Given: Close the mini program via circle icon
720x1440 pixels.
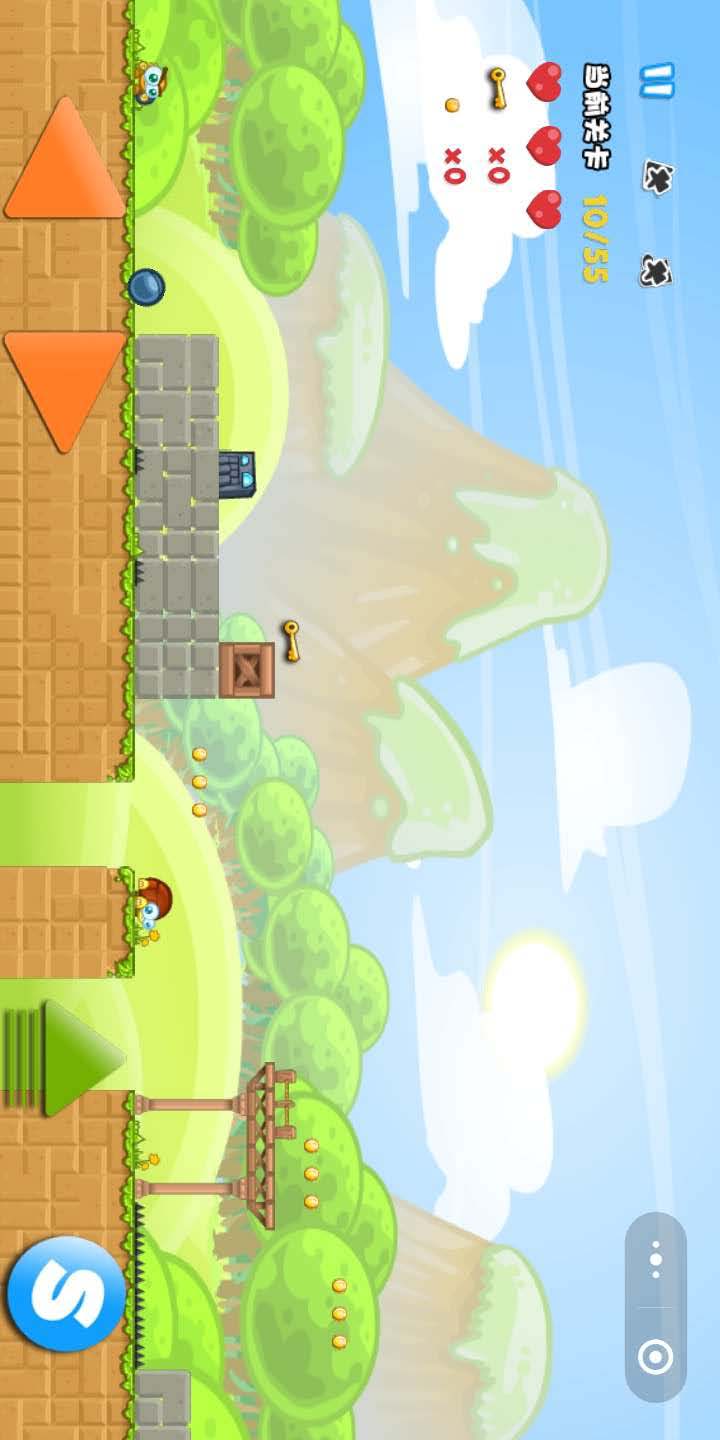Looking at the screenshot, I should coord(656,1356).
